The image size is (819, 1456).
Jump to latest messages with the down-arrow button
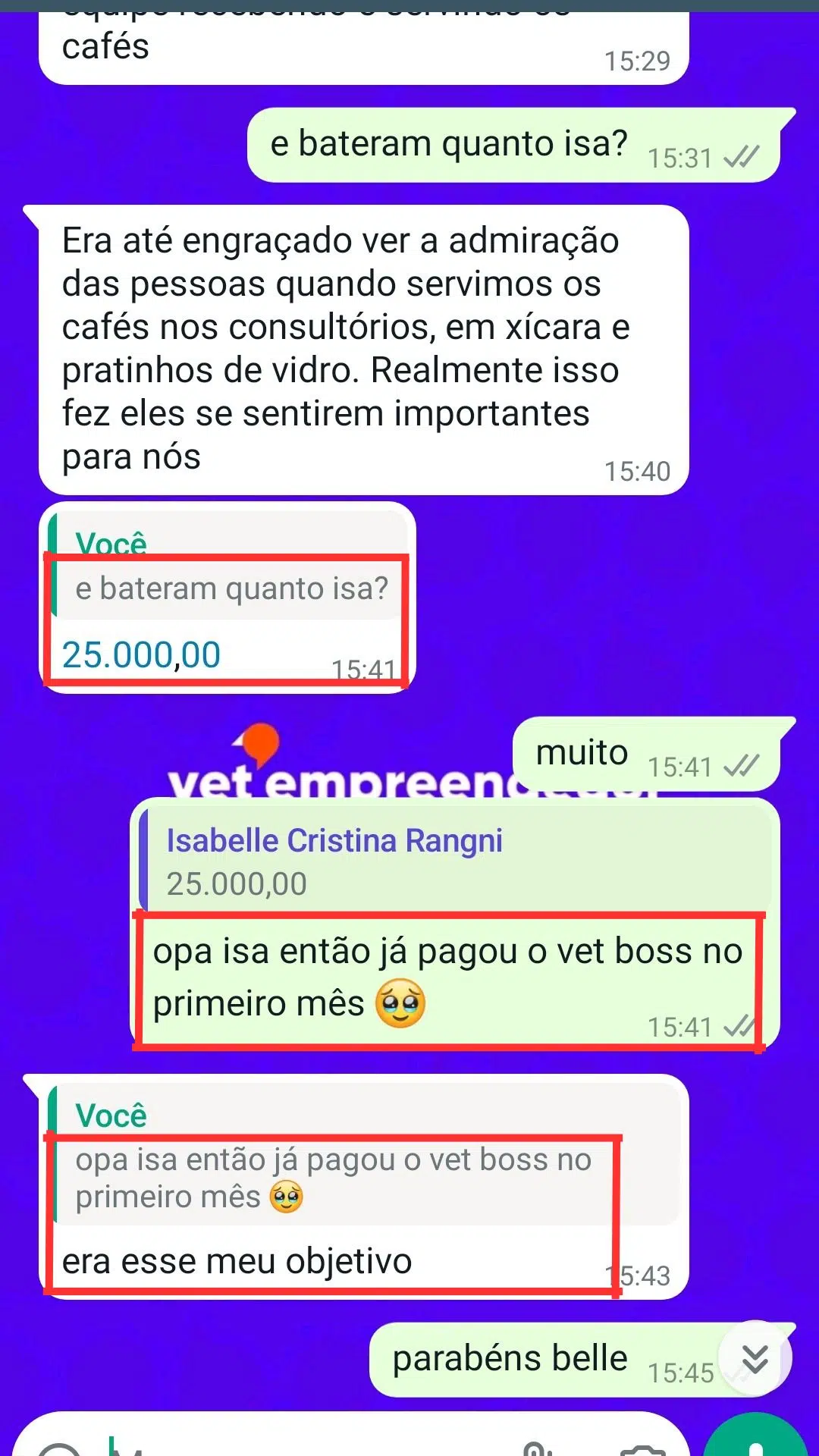pyautogui.click(x=755, y=1359)
